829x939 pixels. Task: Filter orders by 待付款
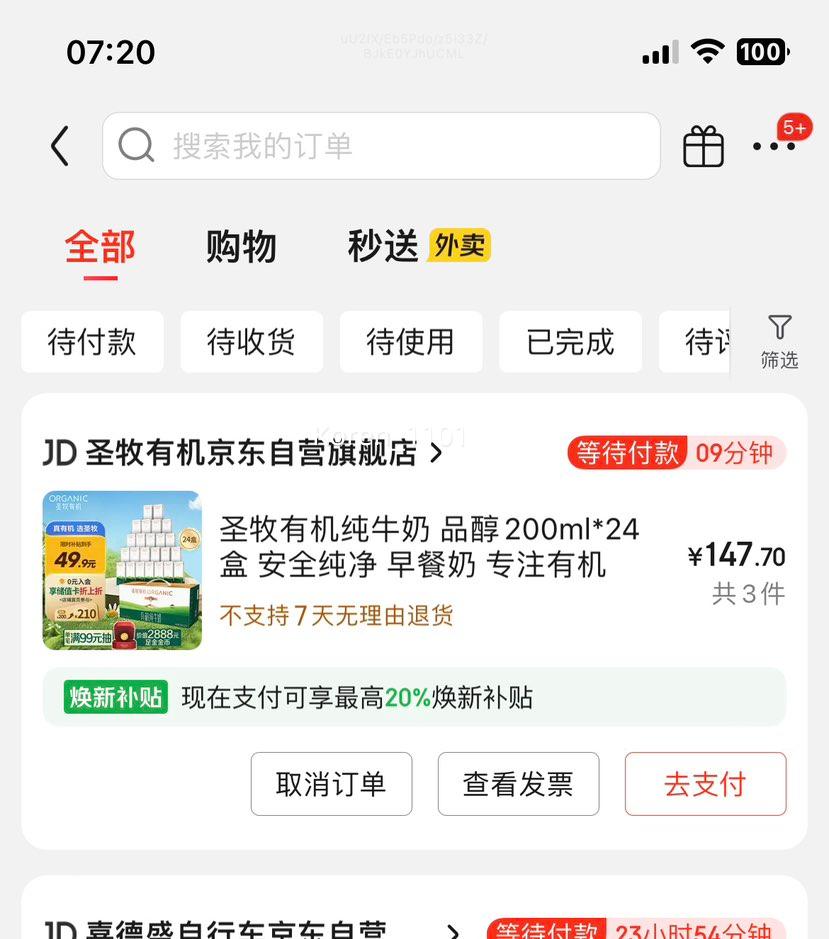(x=92, y=342)
